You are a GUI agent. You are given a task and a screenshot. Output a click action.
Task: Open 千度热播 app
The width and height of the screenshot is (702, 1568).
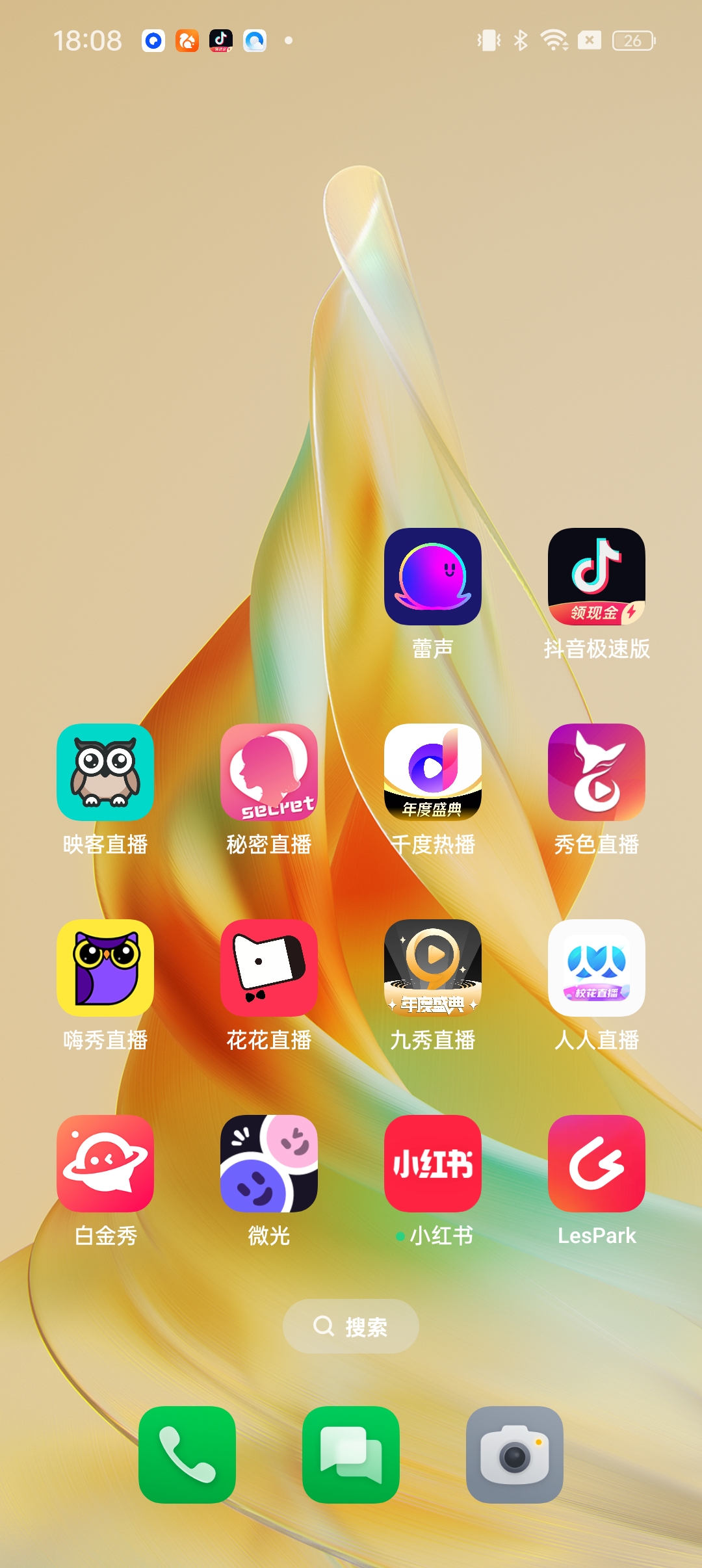(432, 772)
